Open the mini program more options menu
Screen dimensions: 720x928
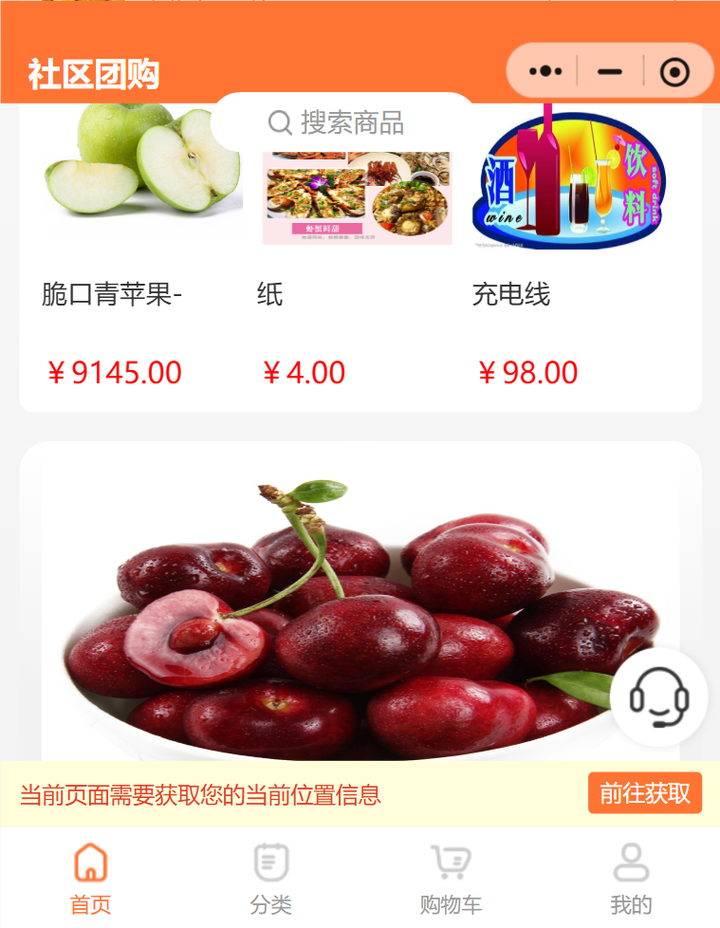(x=545, y=72)
